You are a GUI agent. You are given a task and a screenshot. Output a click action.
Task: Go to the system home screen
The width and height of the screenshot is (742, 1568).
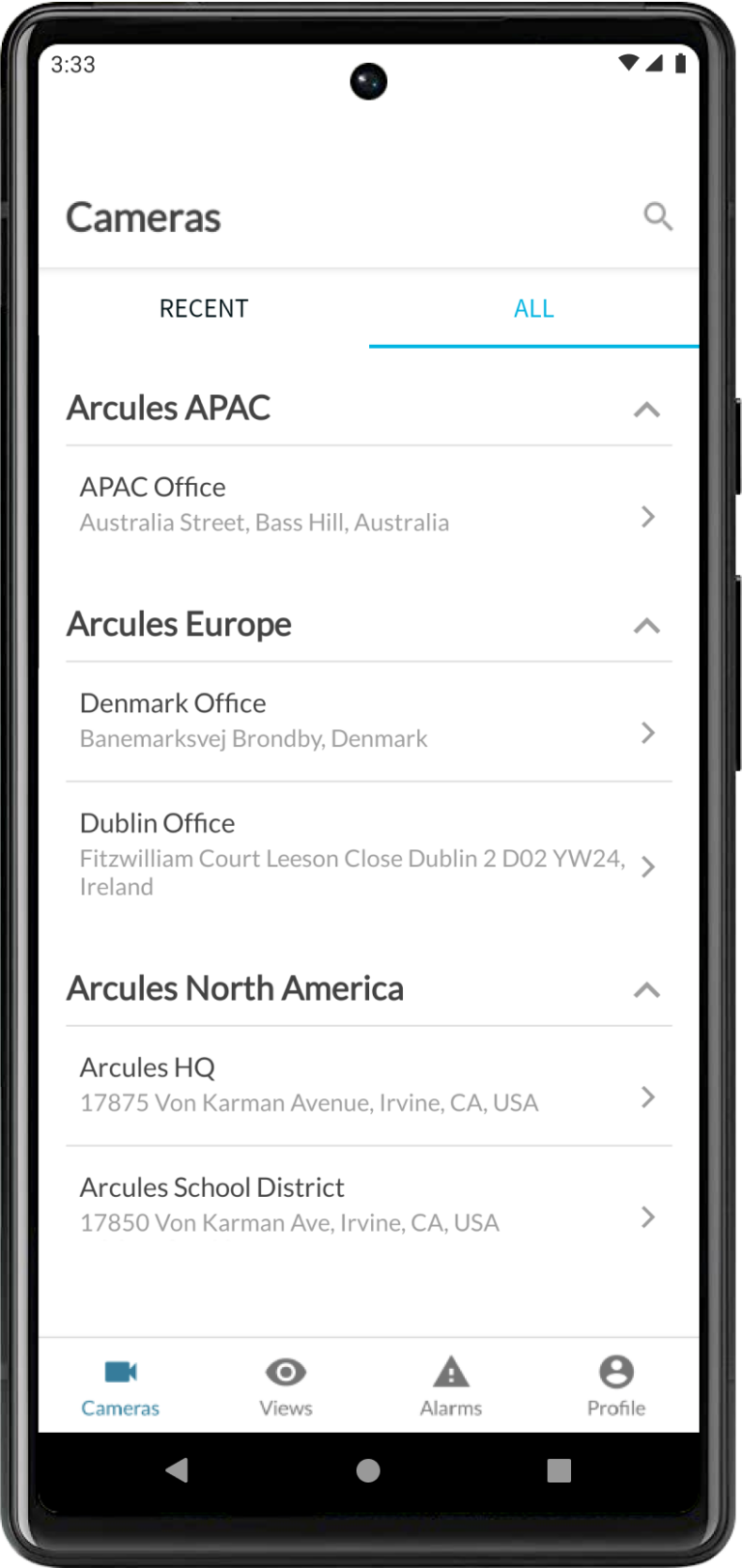(x=368, y=1470)
